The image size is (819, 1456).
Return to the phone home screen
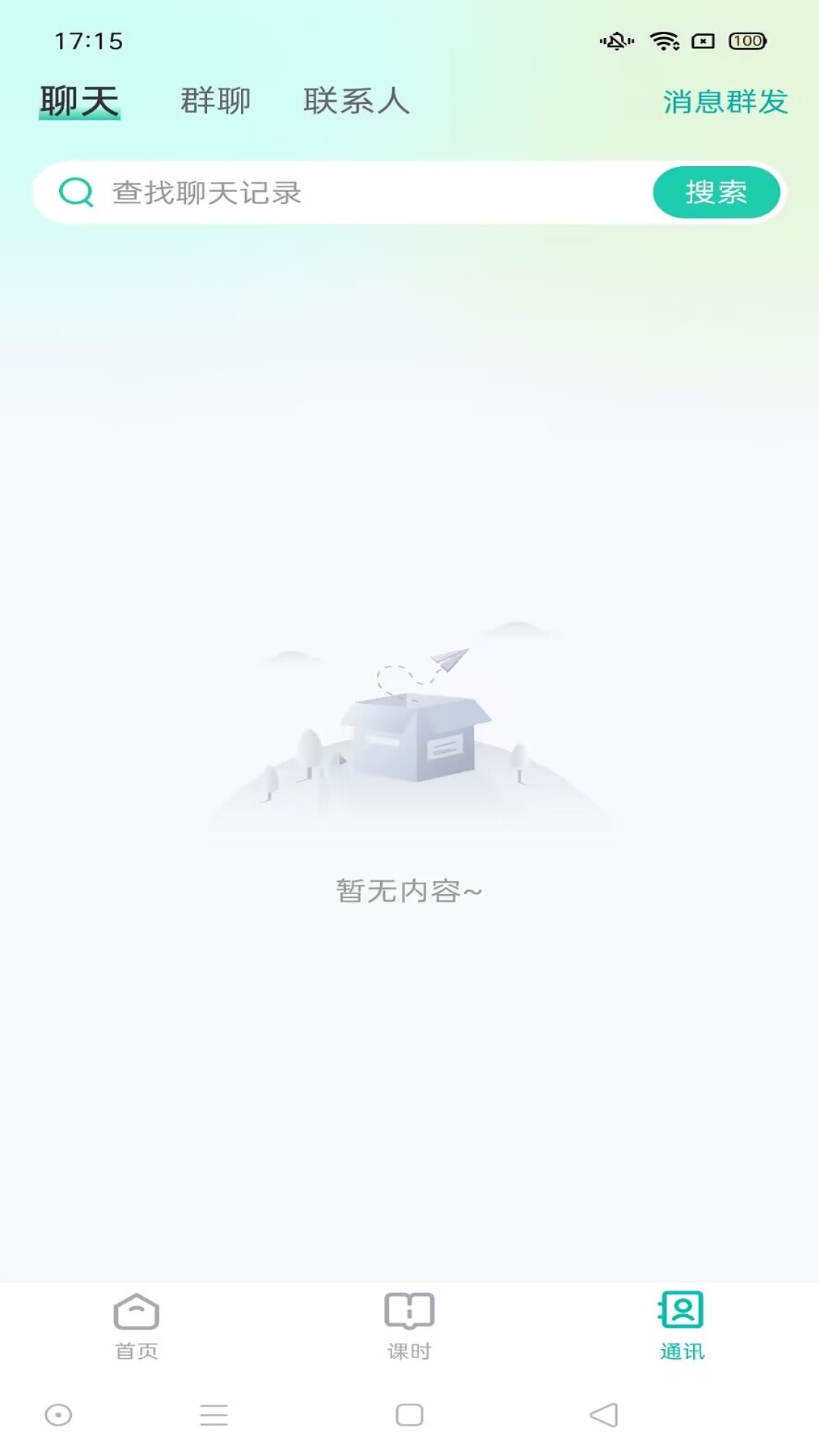coord(409,1415)
